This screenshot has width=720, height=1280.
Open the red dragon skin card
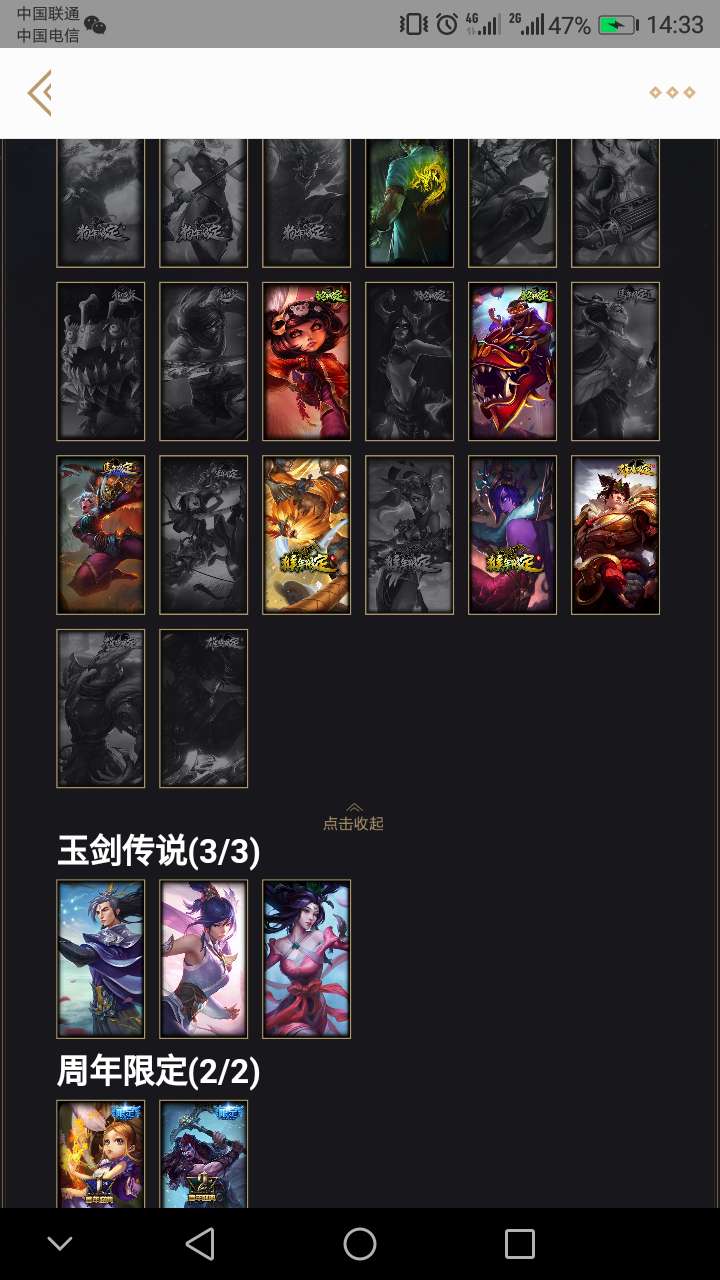click(512, 361)
